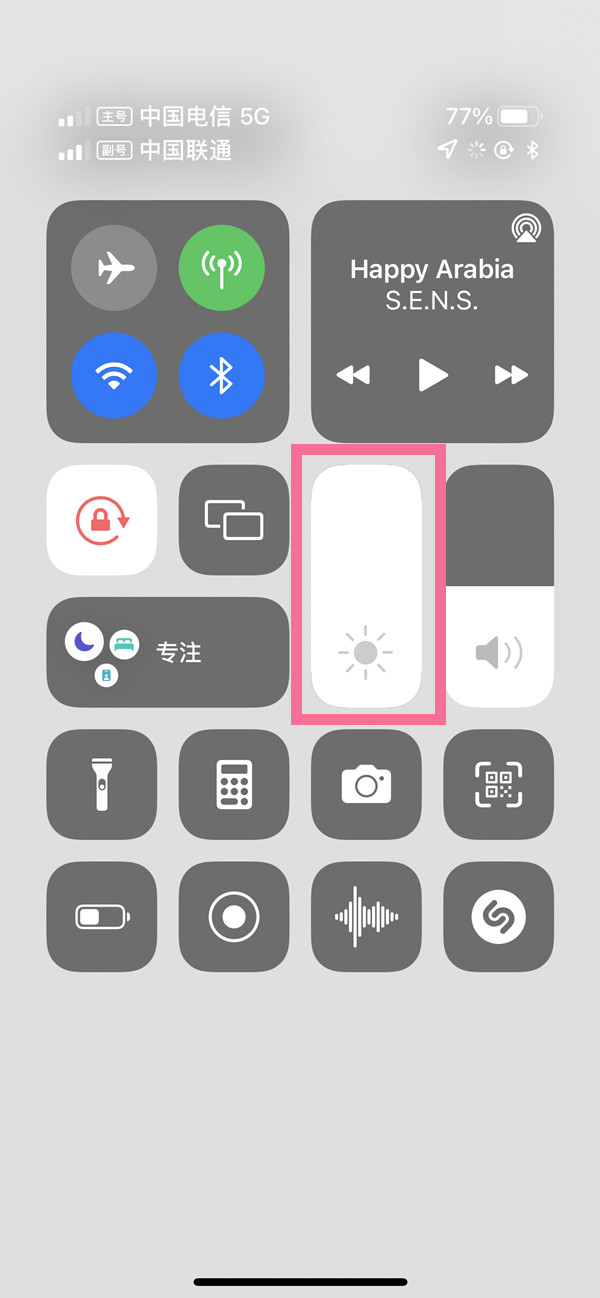This screenshot has height=1298, width=600.
Task: Turn off Bluetooth
Action: pyautogui.click(x=222, y=375)
